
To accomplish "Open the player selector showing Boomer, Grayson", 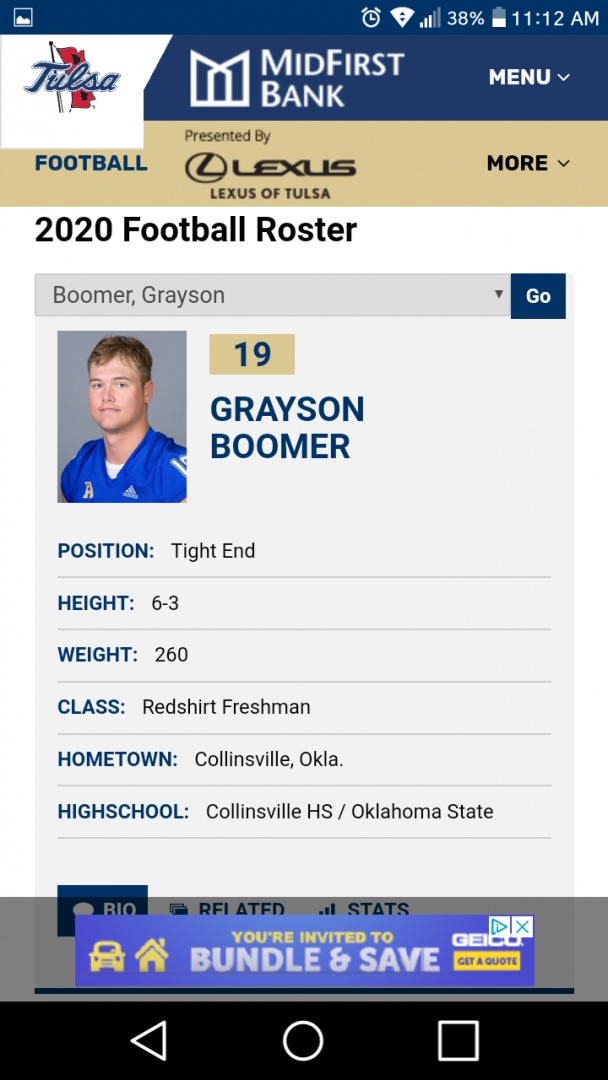I will 272,295.
